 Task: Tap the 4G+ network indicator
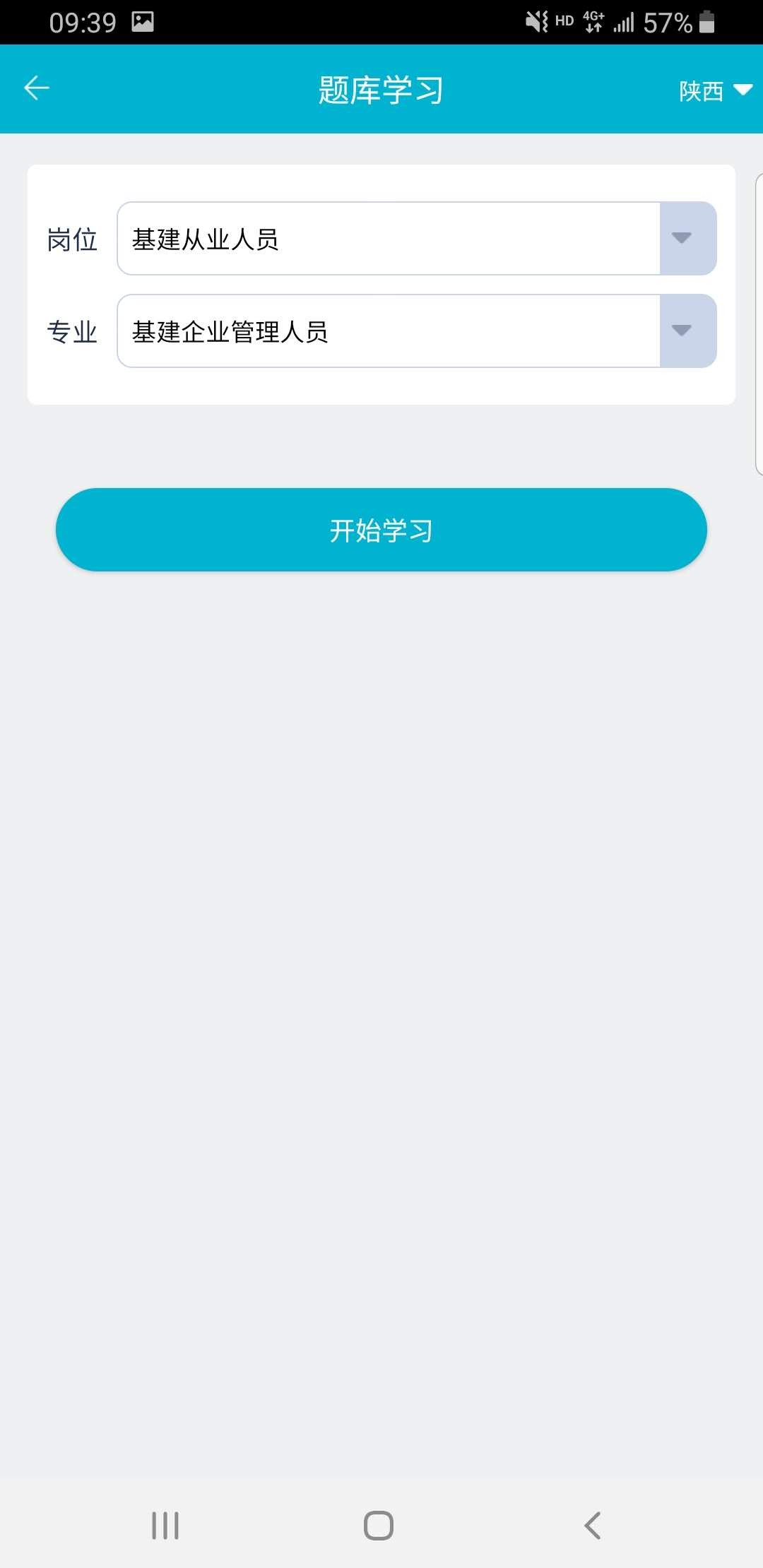point(592,21)
